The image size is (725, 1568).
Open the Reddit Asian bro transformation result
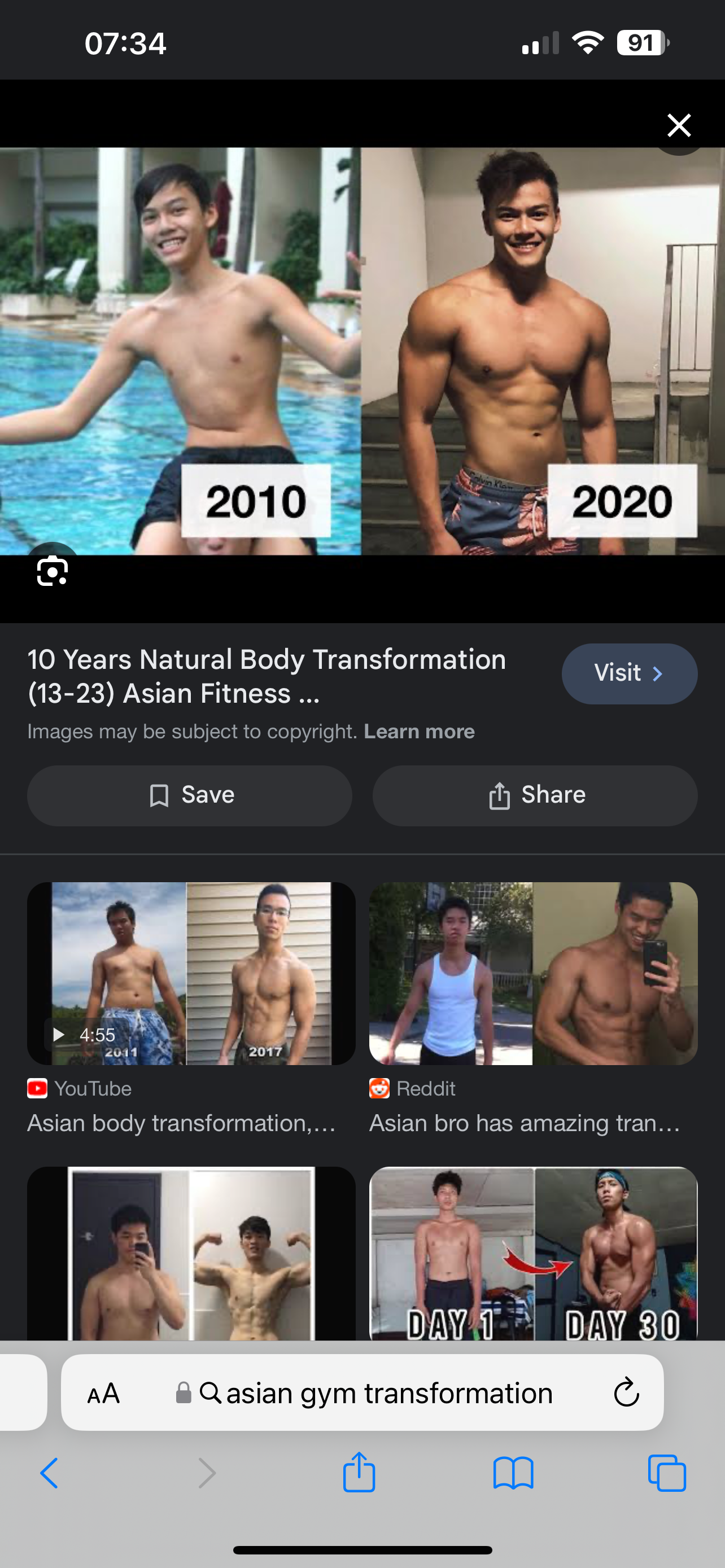click(533, 1009)
